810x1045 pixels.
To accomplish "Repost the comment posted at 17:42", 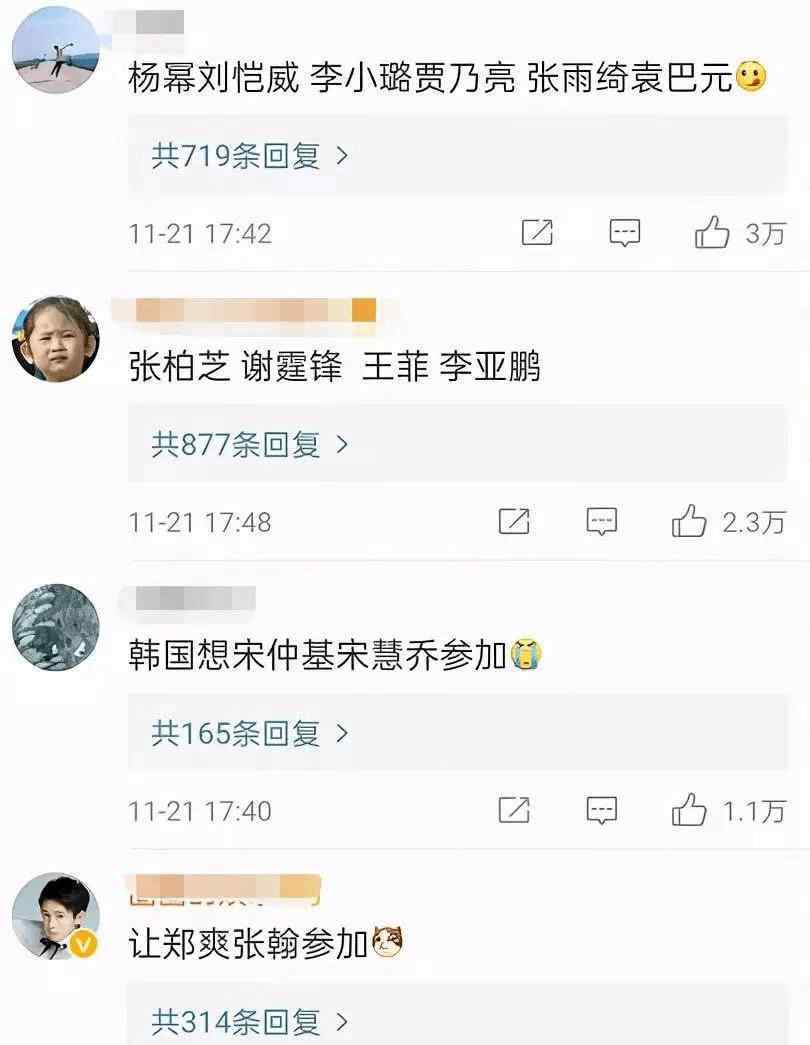I will 537,234.
